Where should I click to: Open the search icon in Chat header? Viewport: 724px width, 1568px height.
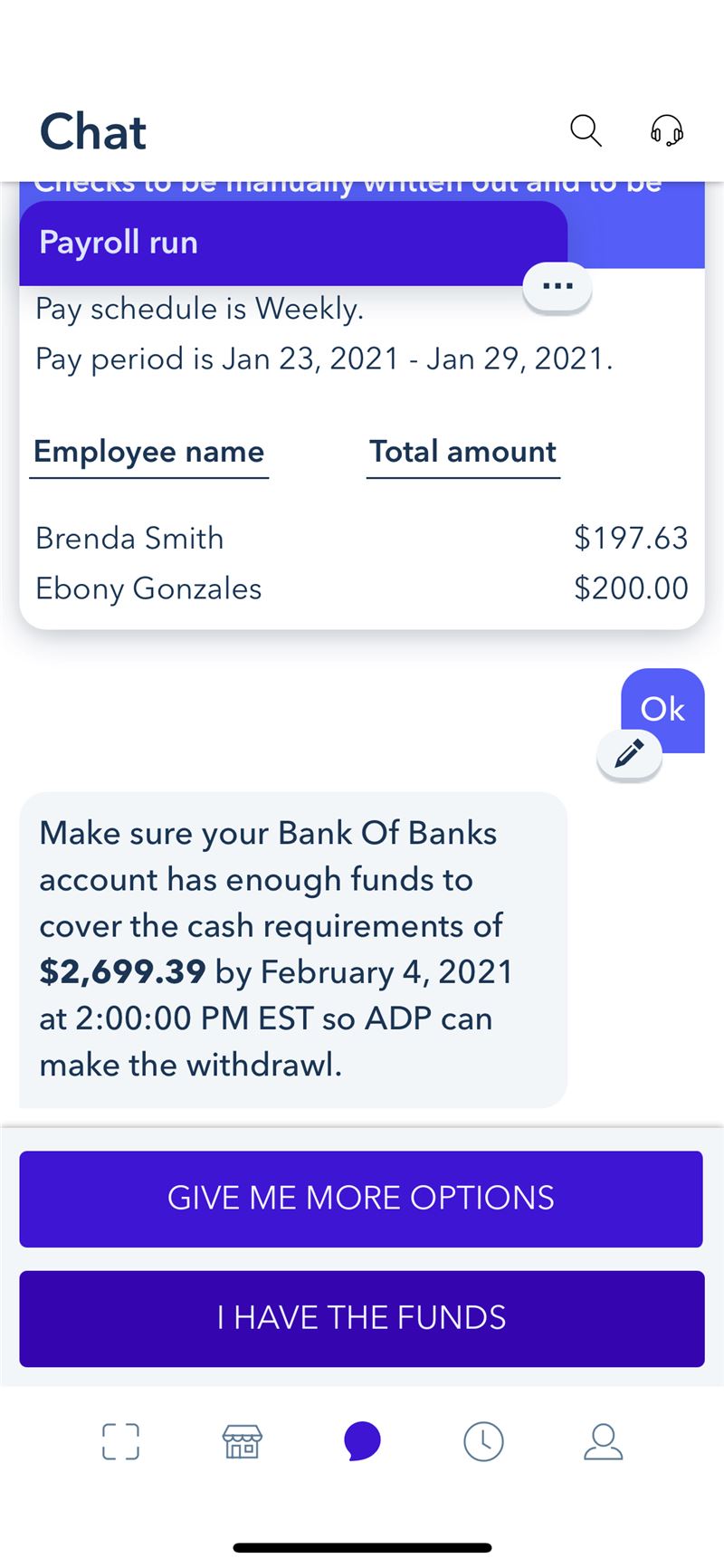coord(586,131)
